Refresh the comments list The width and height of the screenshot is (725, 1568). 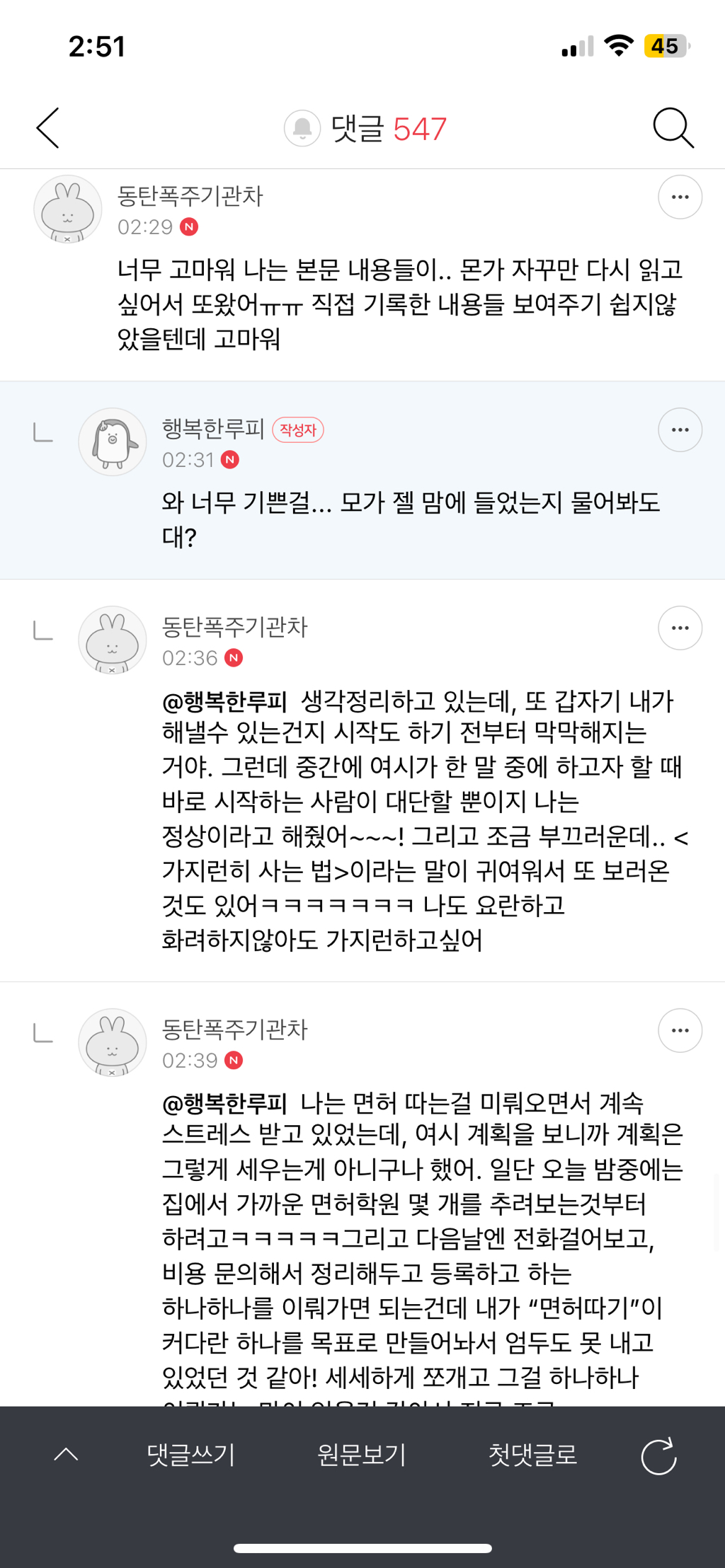tap(658, 1455)
